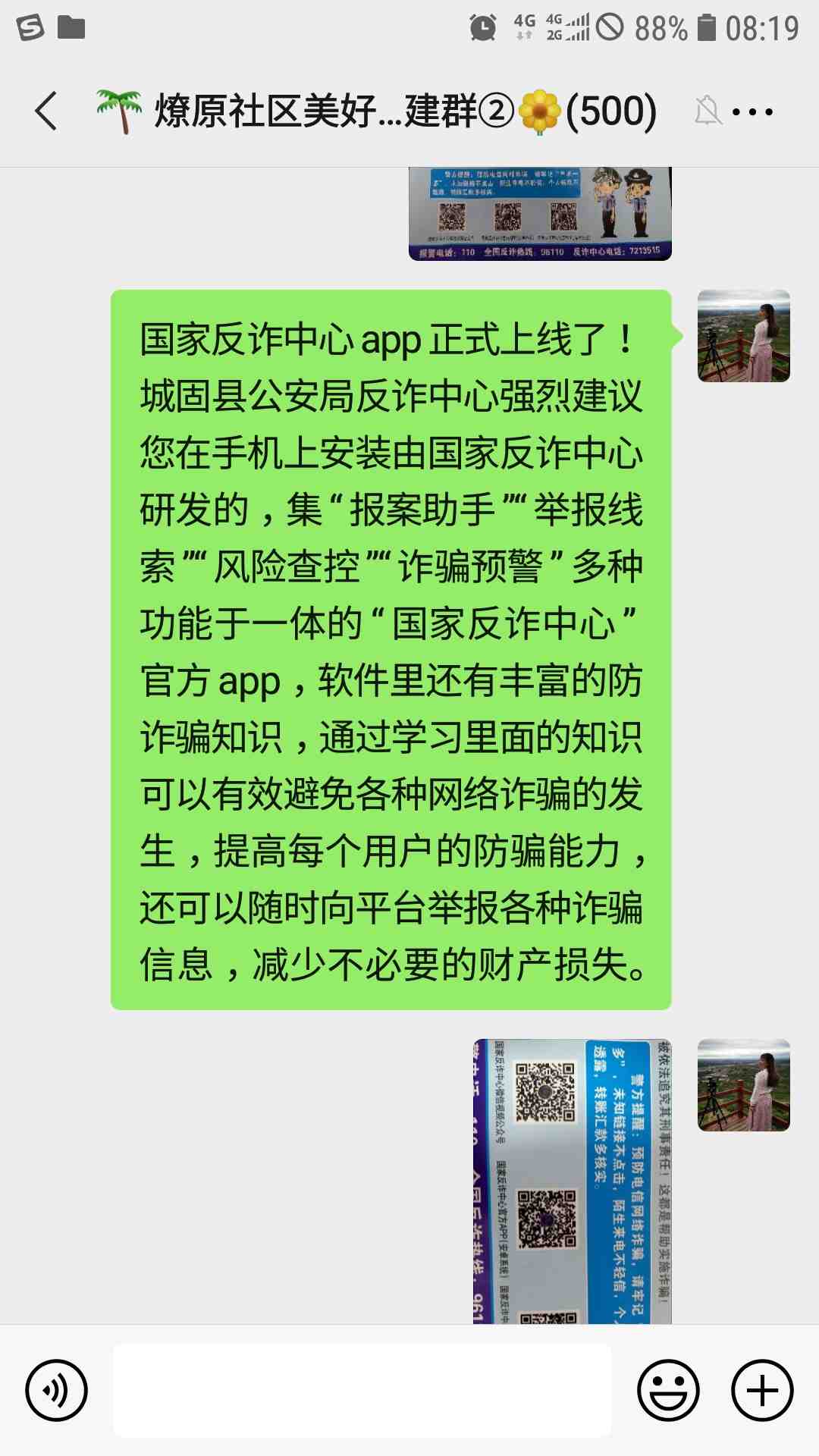Go back from the group chat

coord(47,111)
